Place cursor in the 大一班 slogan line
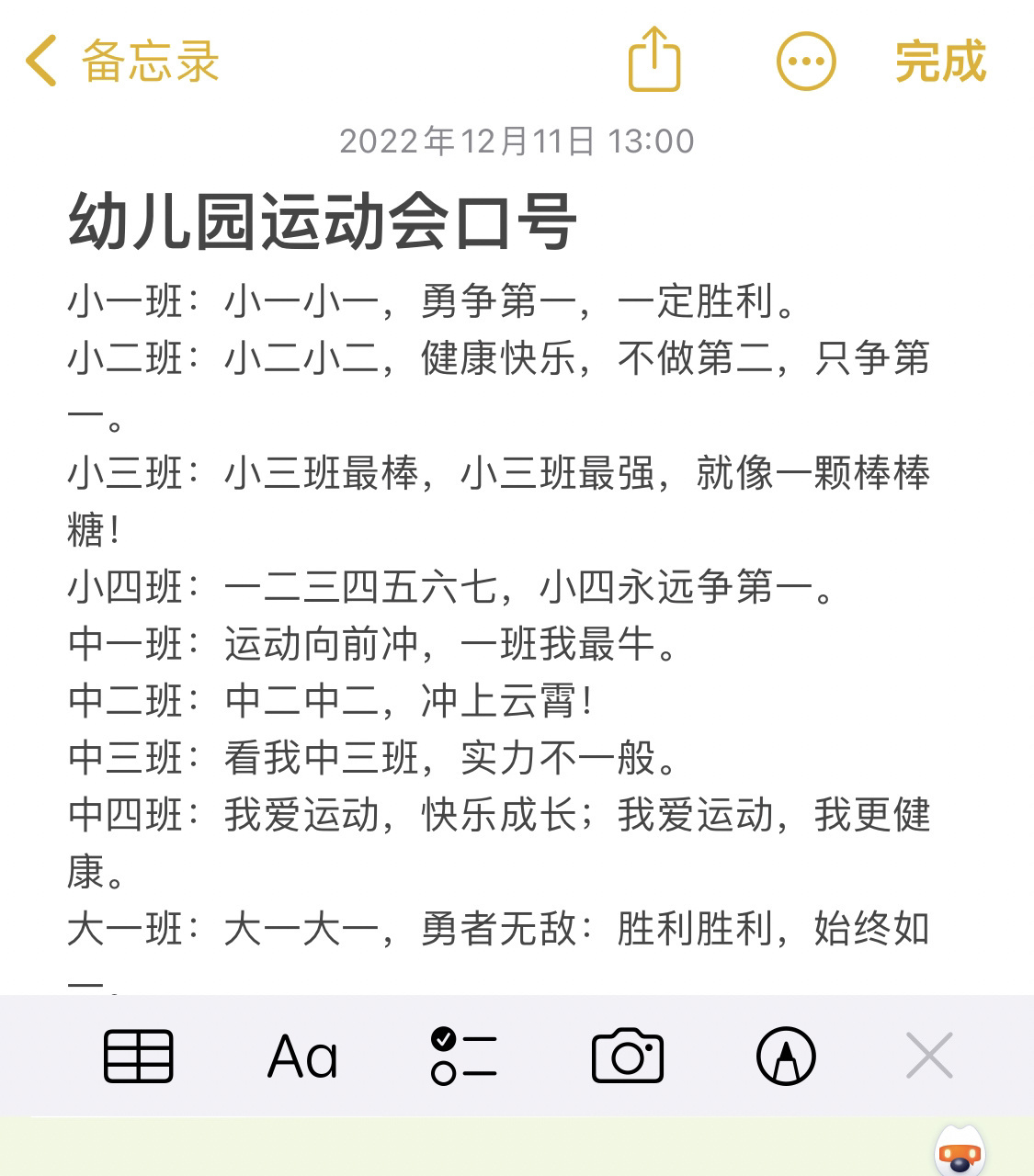This screenshot has width=1034, height=1176. tap(501, 931)
